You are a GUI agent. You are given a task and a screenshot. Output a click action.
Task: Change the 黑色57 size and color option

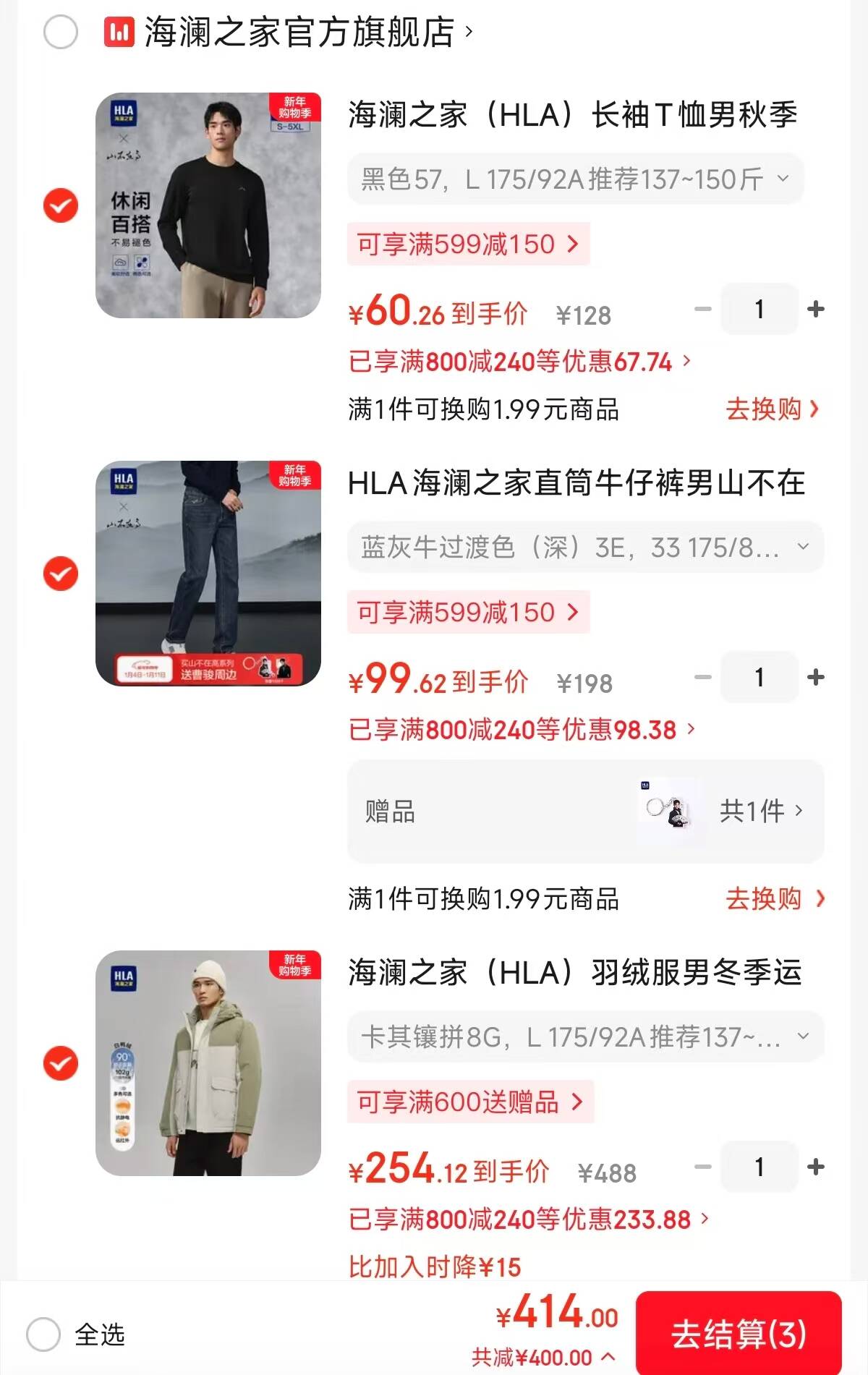pyautogui.click(x=575, y=179)
